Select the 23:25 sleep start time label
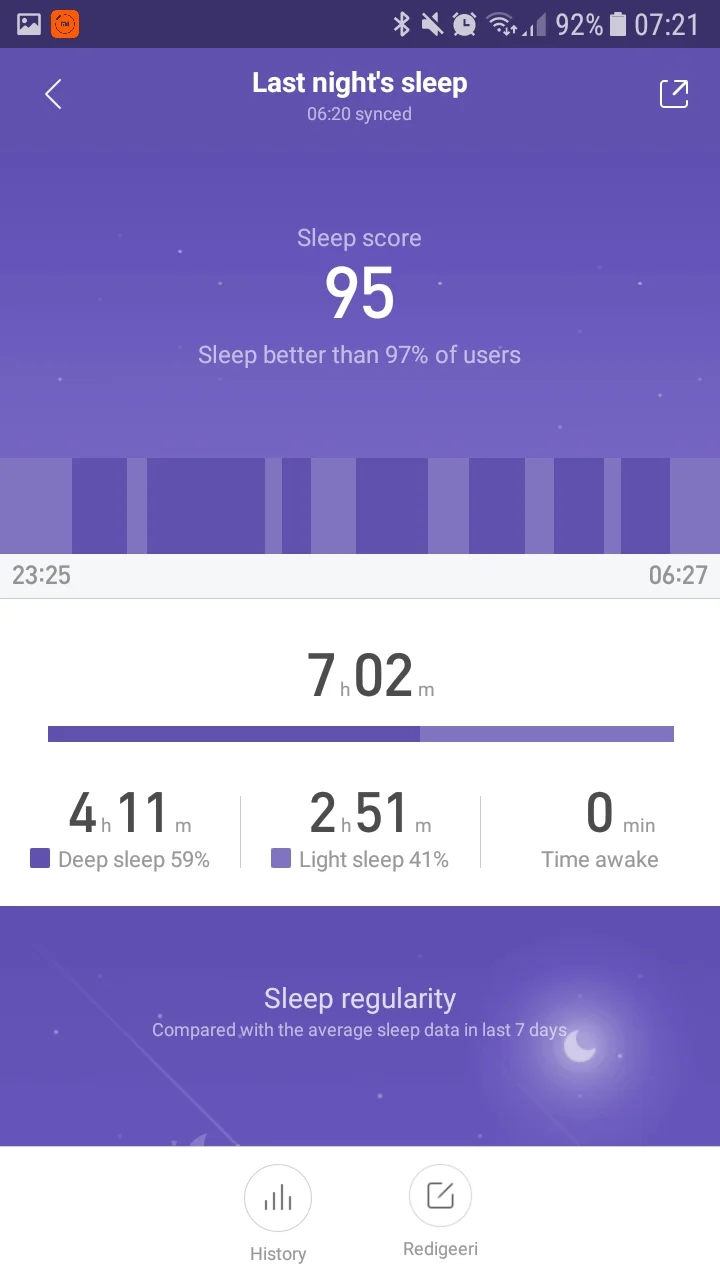 (40, 576)
